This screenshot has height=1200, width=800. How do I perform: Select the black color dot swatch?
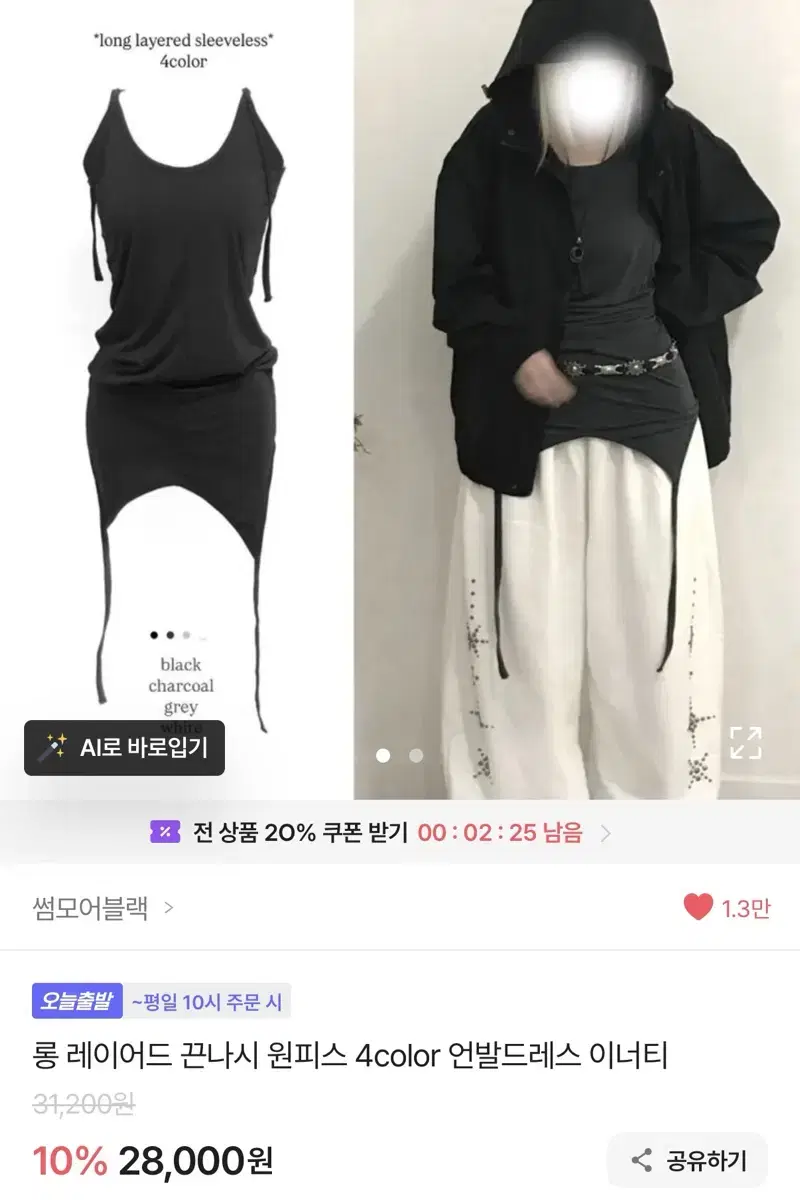pos(153,633)
